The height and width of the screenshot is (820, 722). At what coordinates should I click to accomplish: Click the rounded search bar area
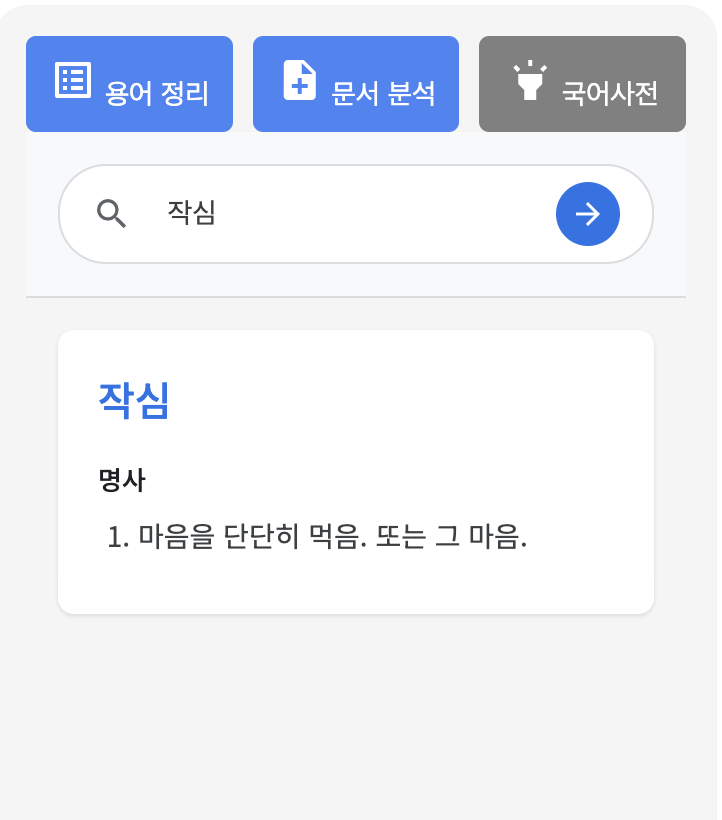click(x=356, y=213)
